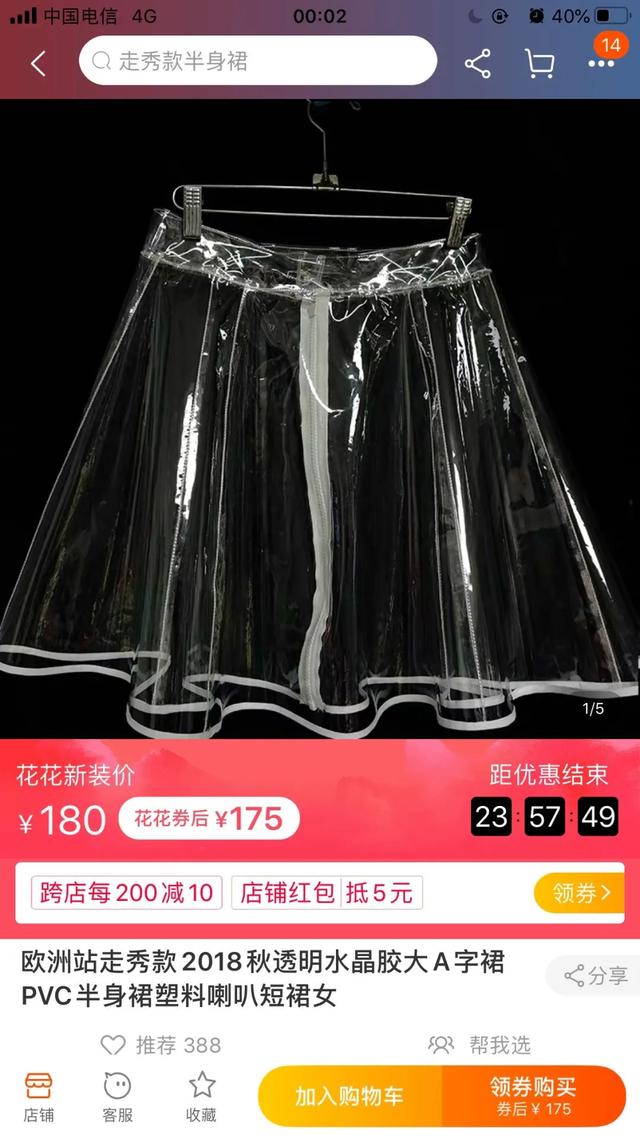Image resolution: width=640 pixels, height=1138 pixels.
Task: Open the three-dot more menu
Action: pos(602,64)
